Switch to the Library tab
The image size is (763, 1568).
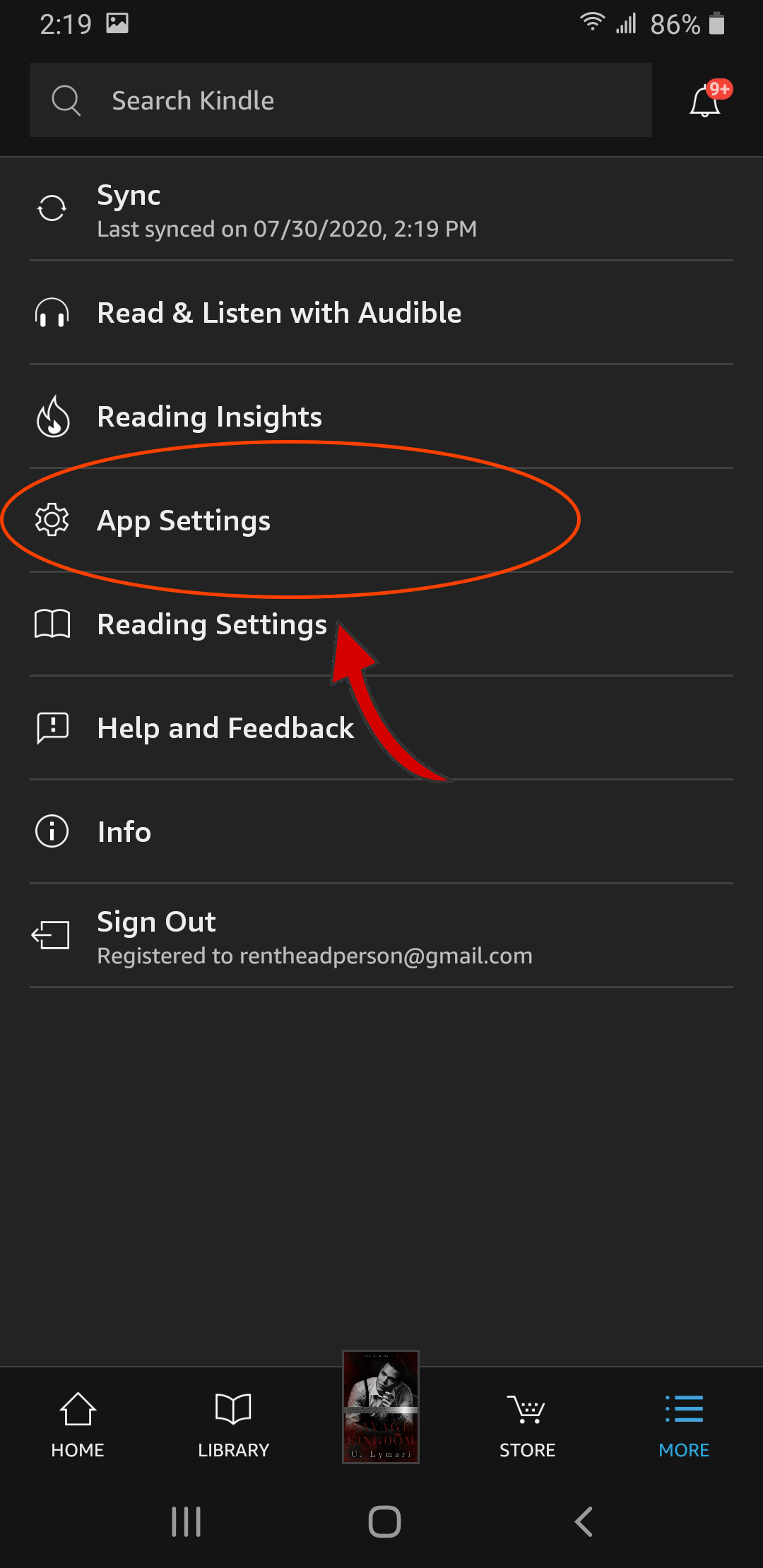[234, 1425]
